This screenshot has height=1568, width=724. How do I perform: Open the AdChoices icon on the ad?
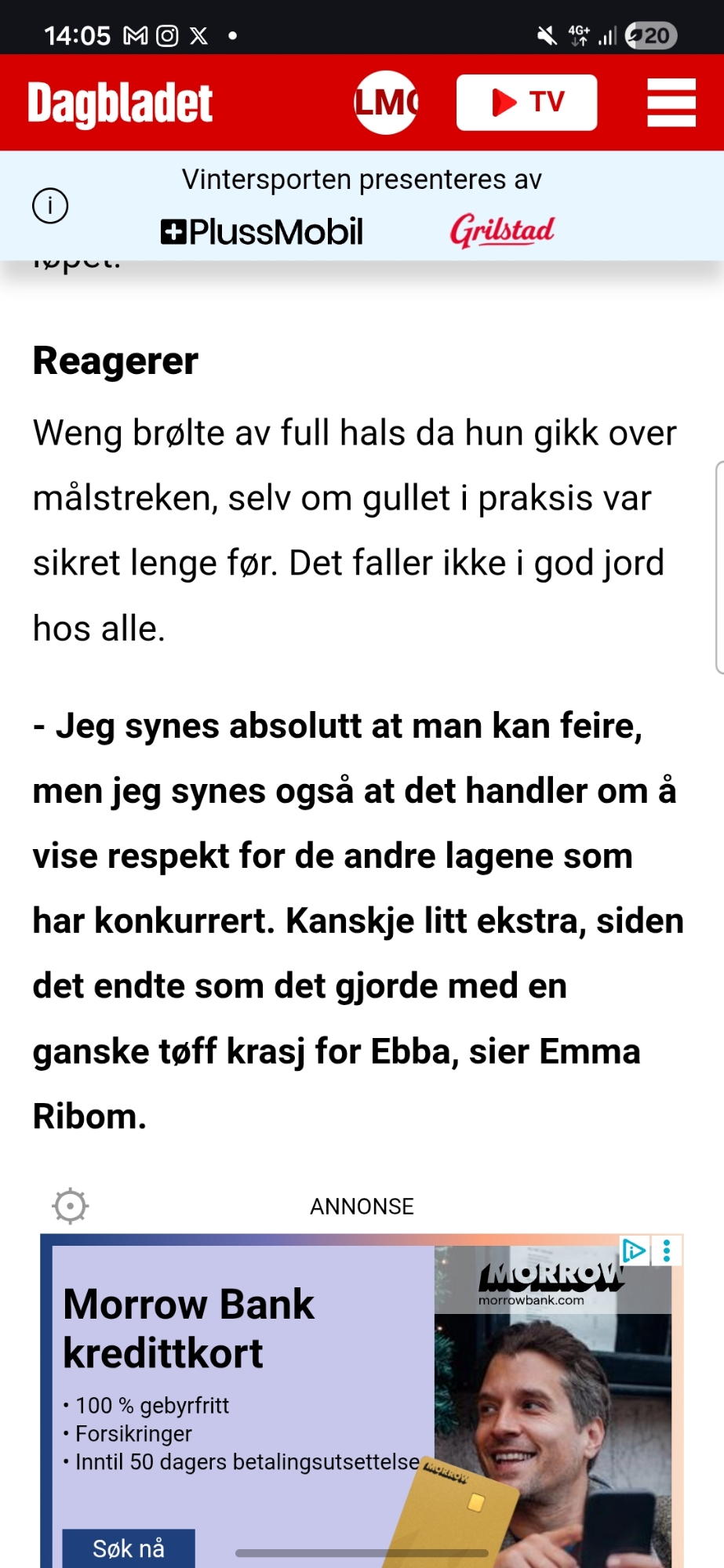pyautogui.click(x=634, y=1250)
